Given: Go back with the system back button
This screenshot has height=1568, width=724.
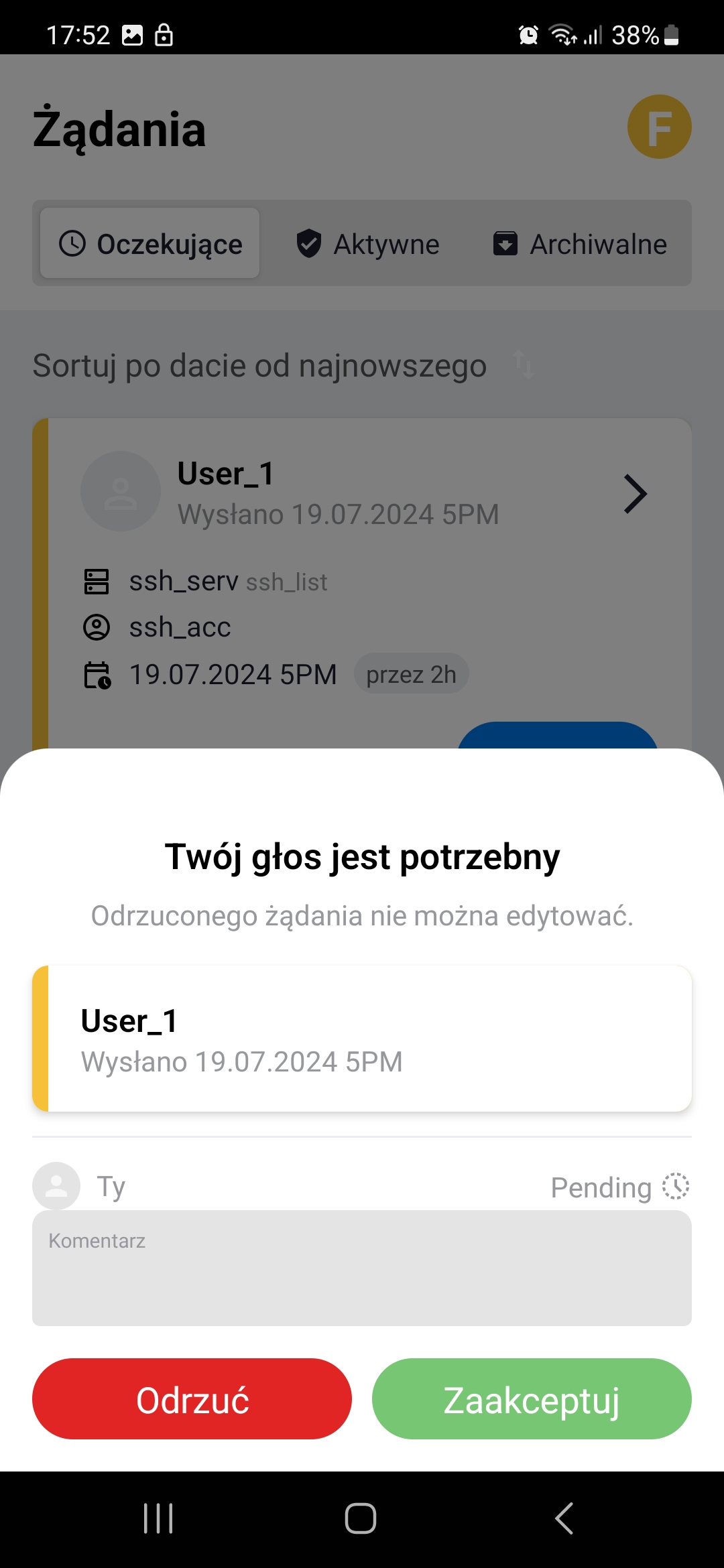Looking at the screenshot, I should 564,1518.
